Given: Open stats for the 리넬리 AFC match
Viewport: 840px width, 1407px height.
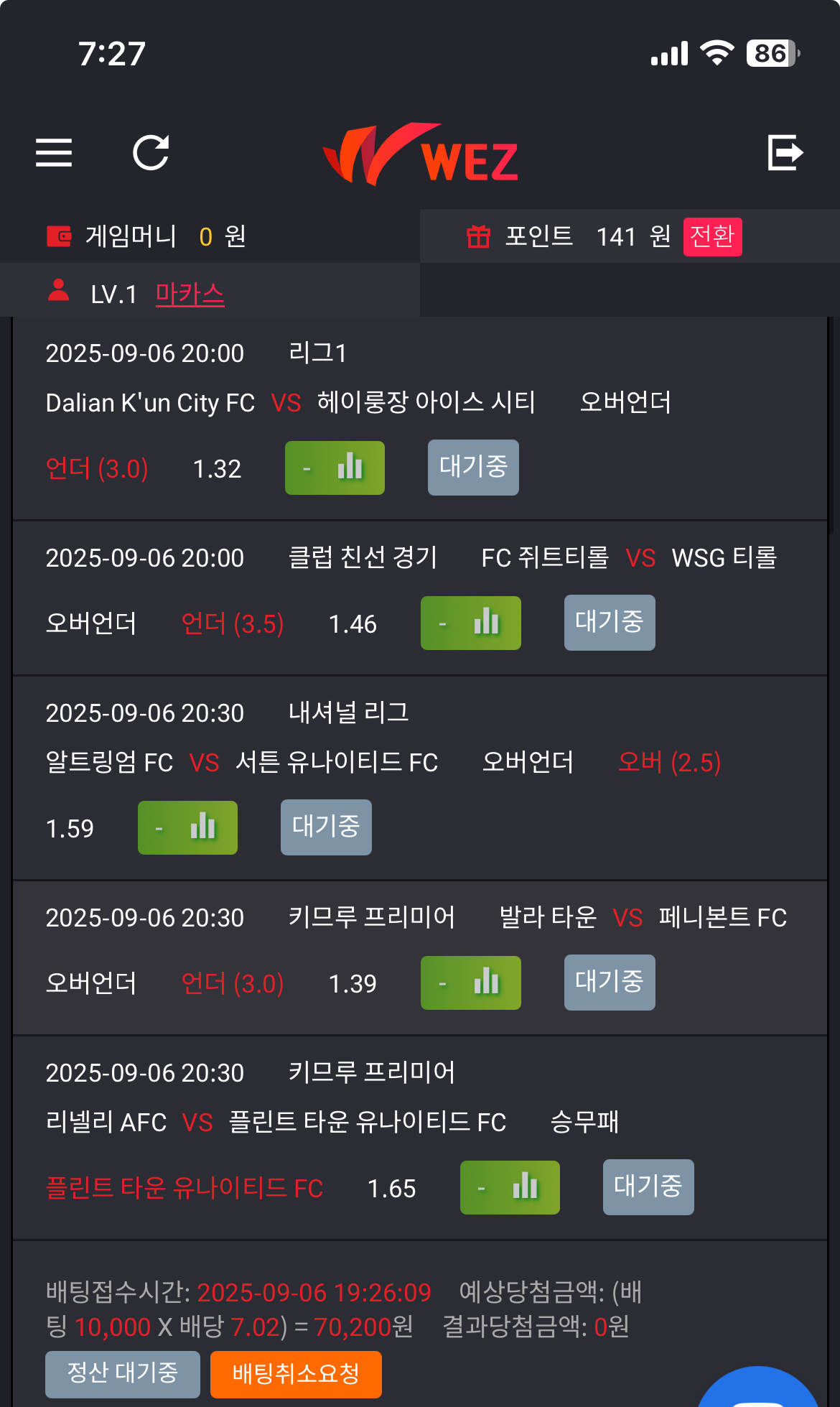Looking at the screenshot, I should [510, 1188].
